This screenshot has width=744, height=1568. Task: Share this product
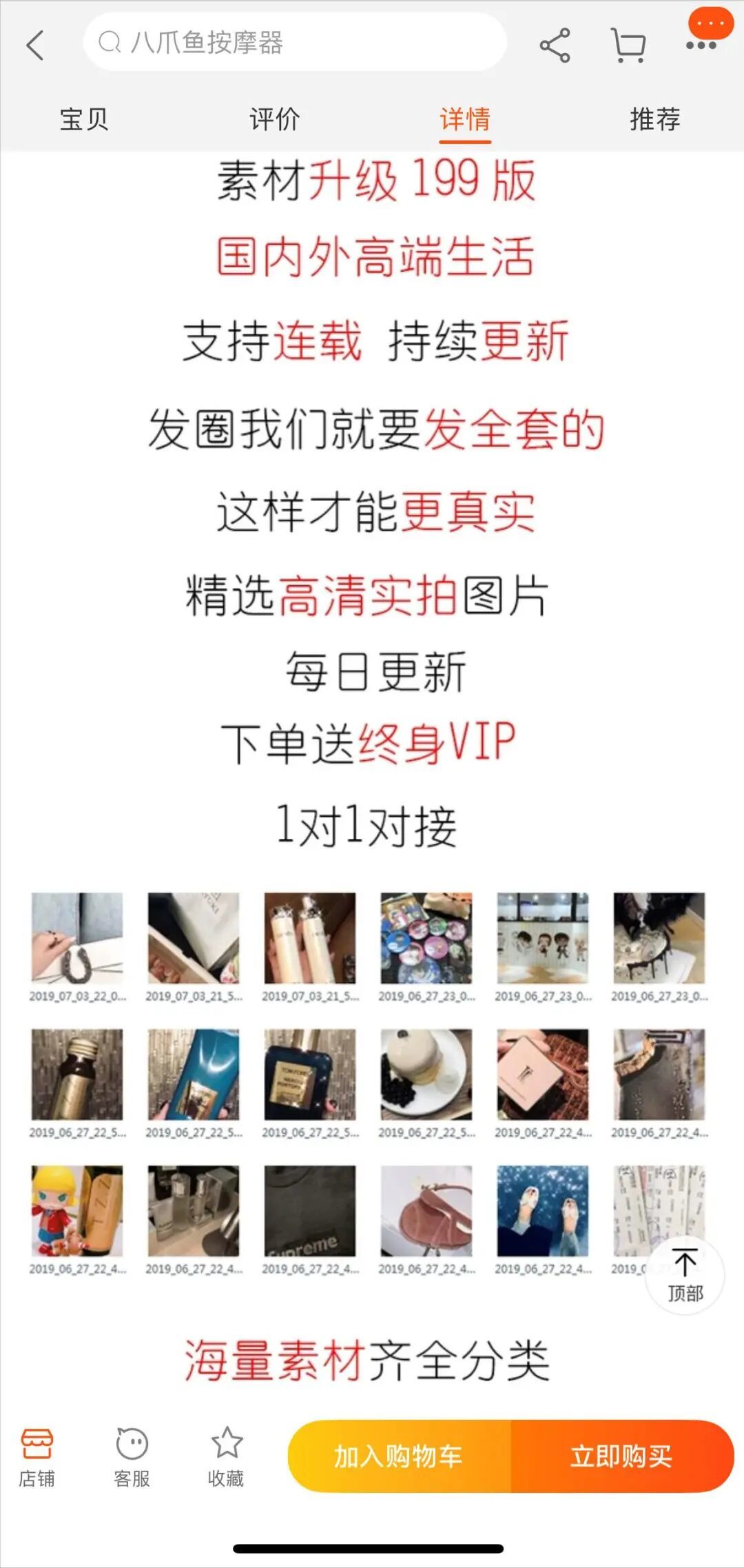(x=555, y=45)
